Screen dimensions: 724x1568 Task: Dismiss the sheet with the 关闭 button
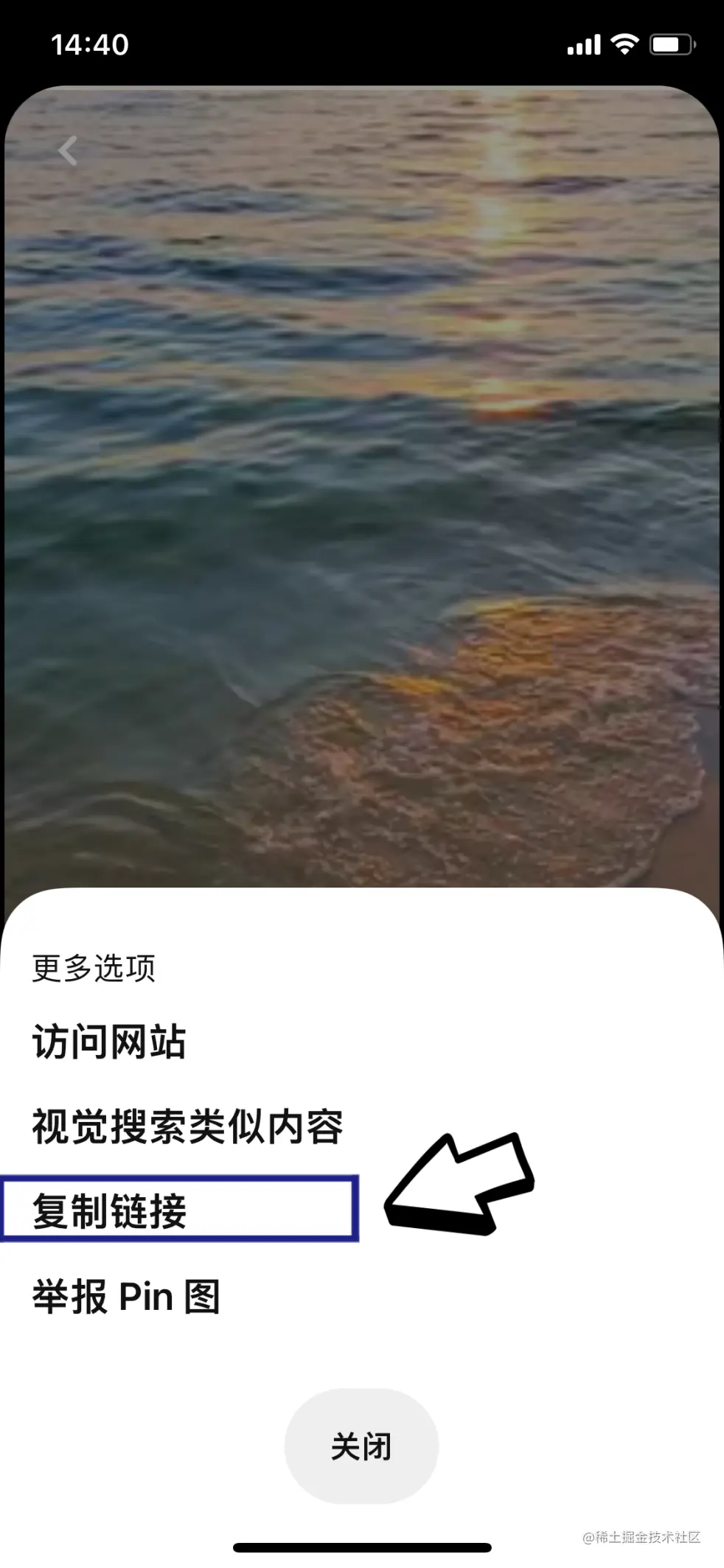click(x=361, y=1446)
